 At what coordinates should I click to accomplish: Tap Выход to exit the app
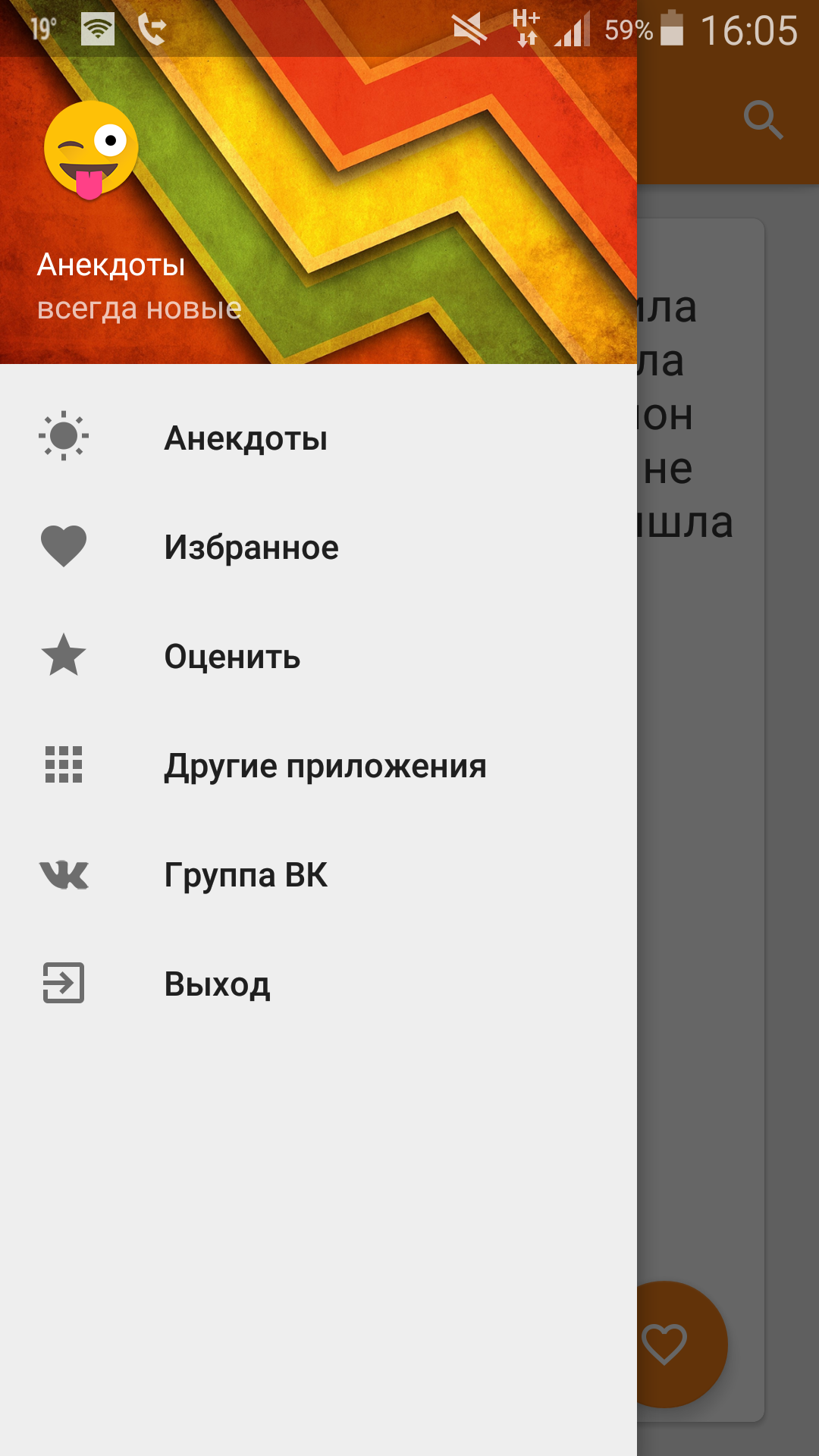point(318,984)
